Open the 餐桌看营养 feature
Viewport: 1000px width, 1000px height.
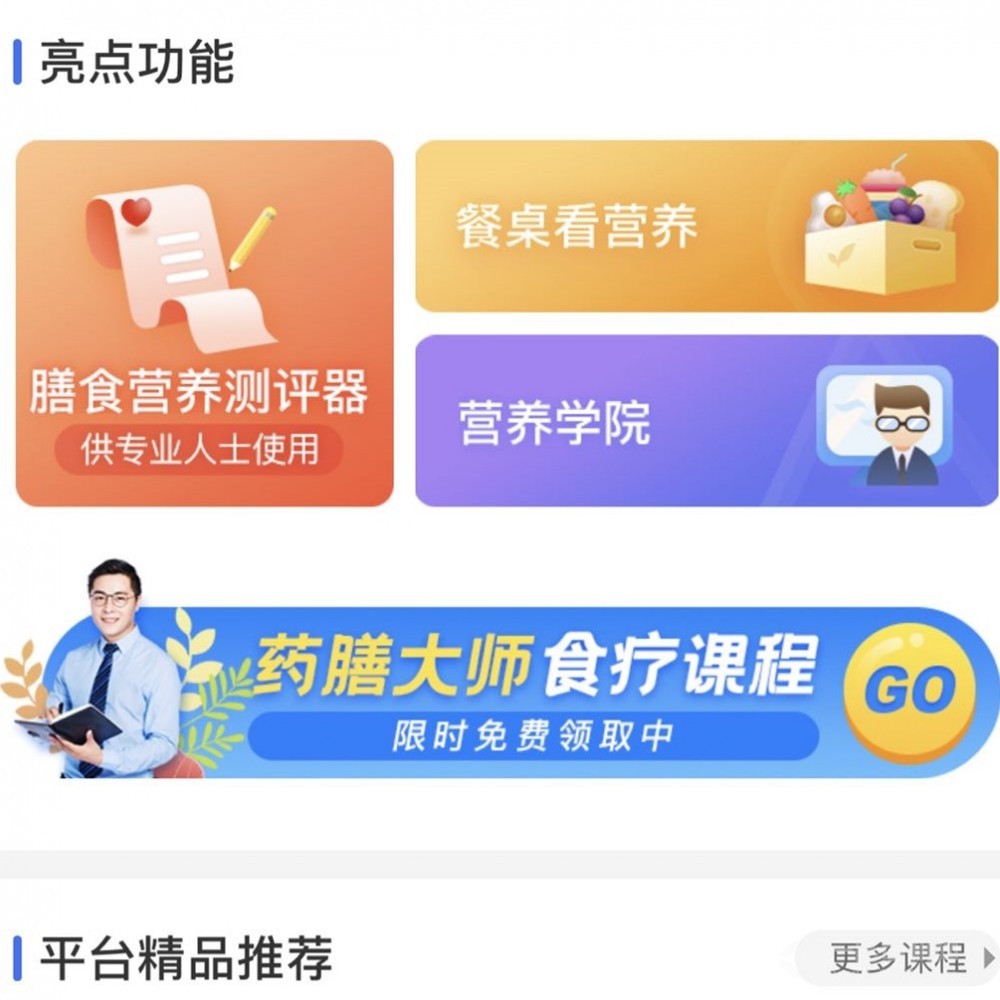tap(706, 226)
